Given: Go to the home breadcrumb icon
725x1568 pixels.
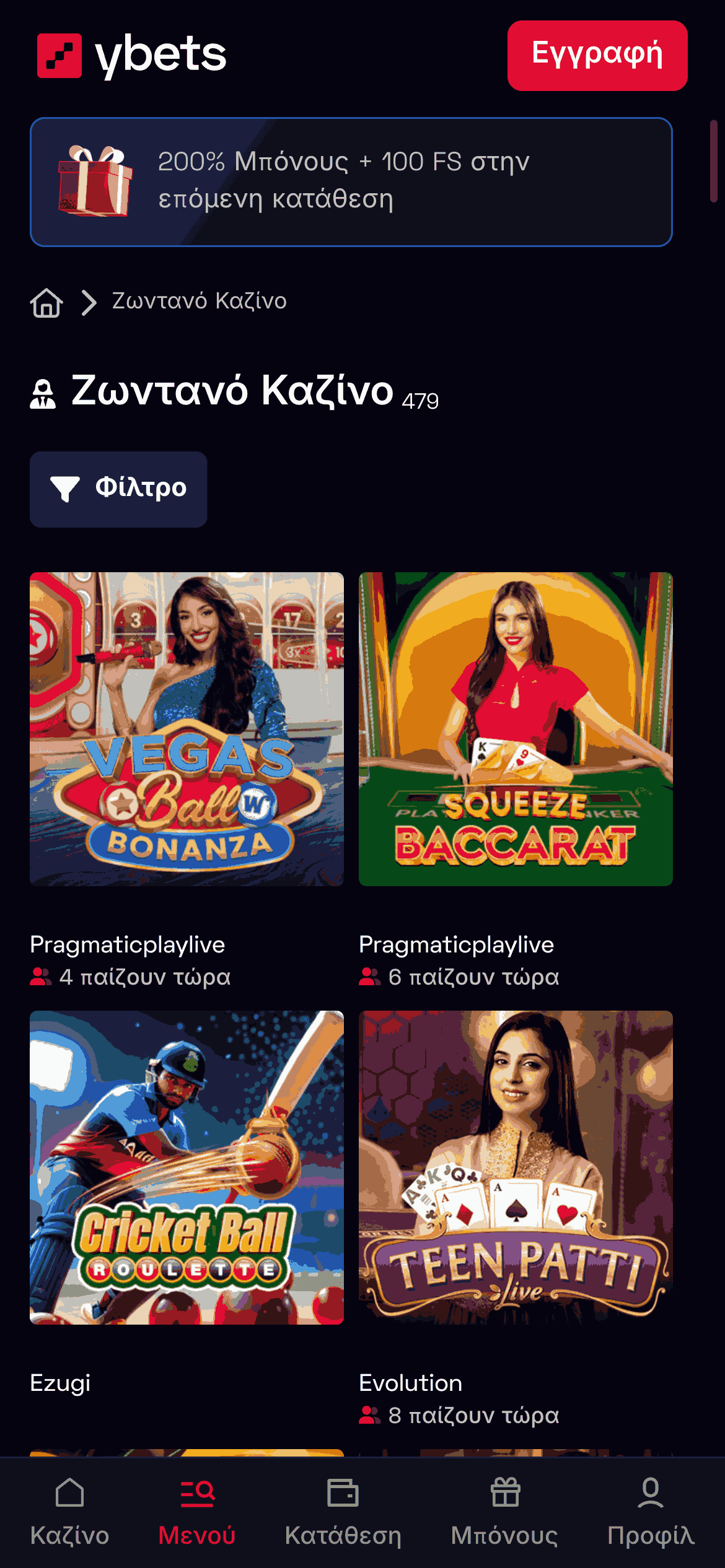Looking at the screenshot, I should [x=46, y=303].
